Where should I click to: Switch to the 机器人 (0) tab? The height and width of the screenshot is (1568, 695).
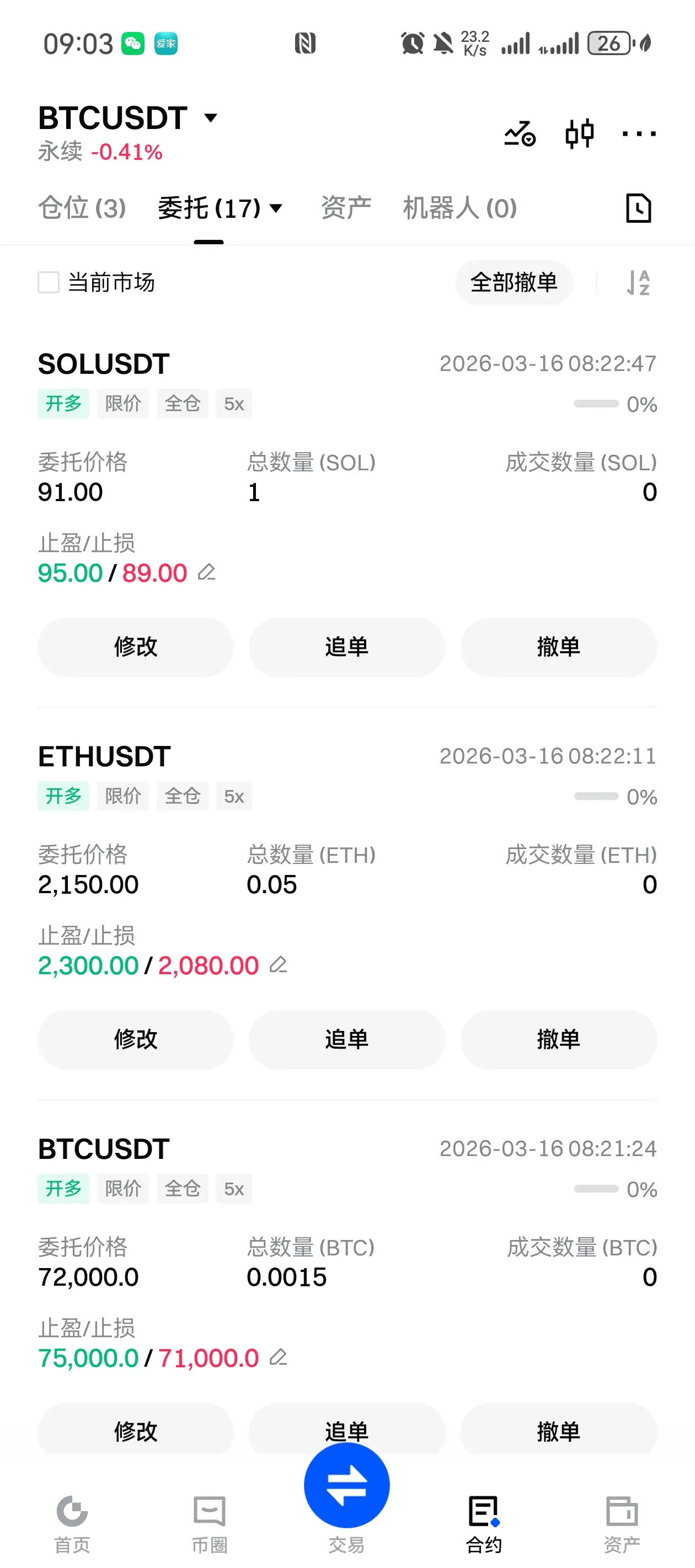460,208
